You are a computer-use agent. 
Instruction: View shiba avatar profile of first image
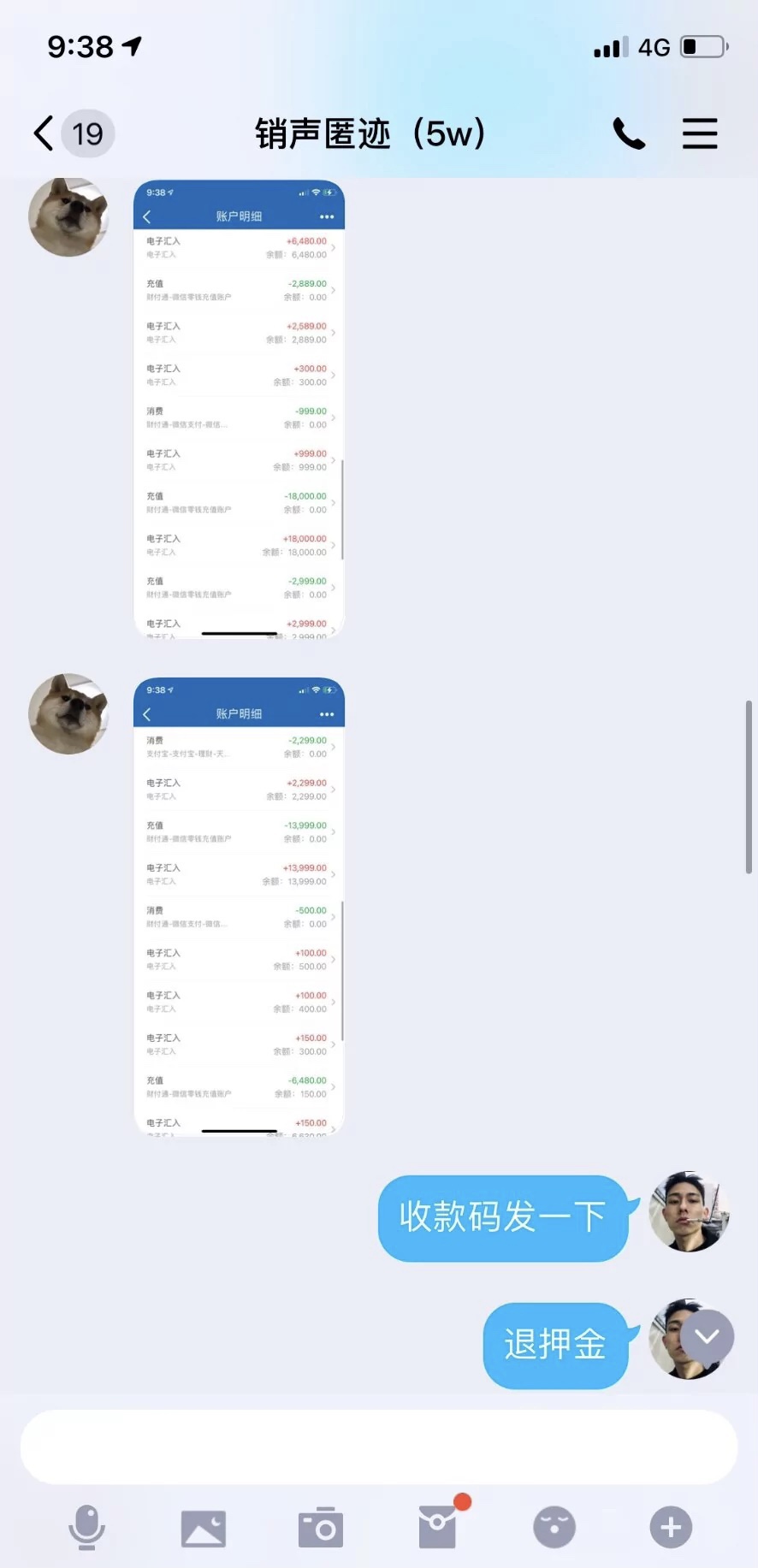click(68, 217)
